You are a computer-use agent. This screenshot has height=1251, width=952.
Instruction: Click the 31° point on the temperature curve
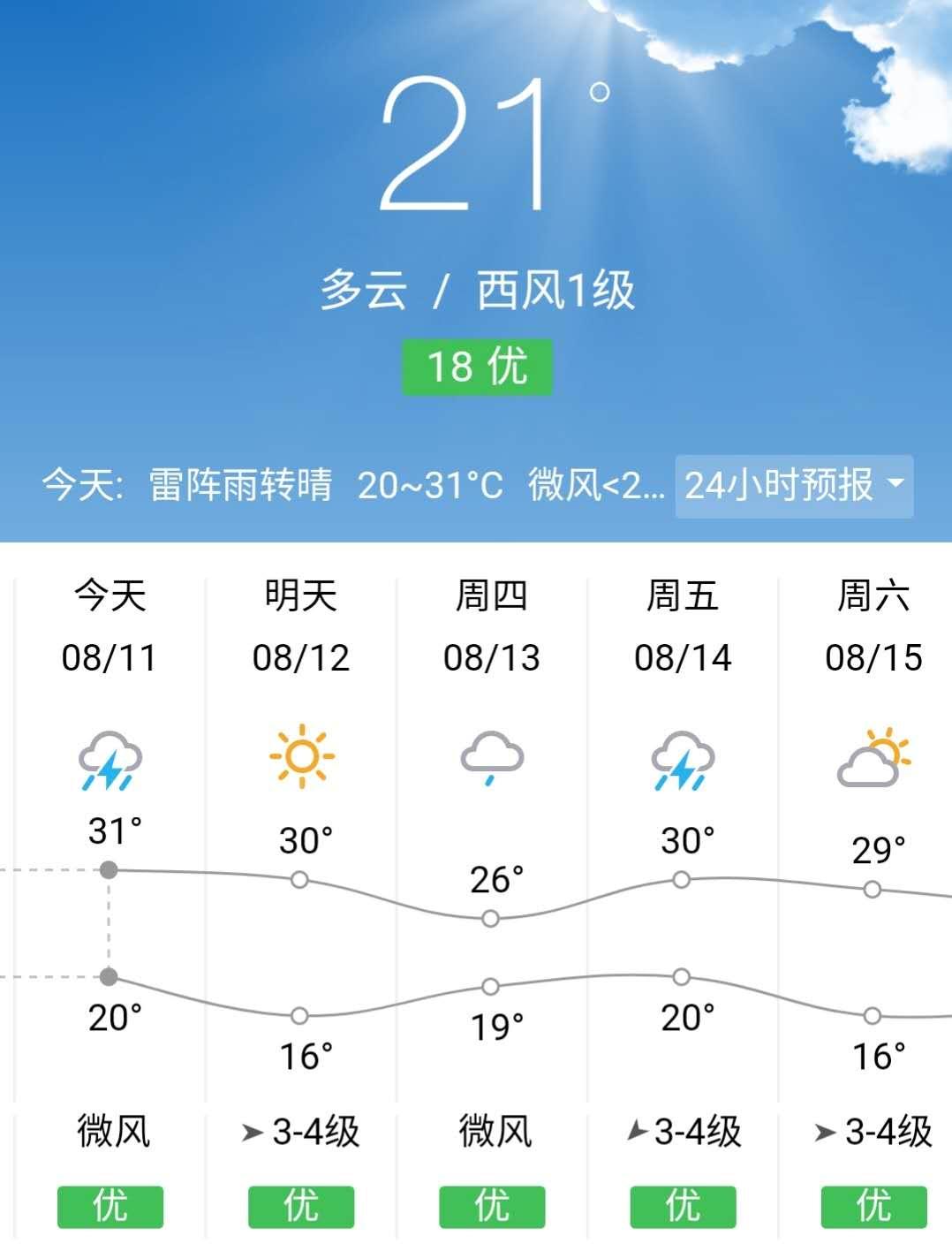coord(108,868)
